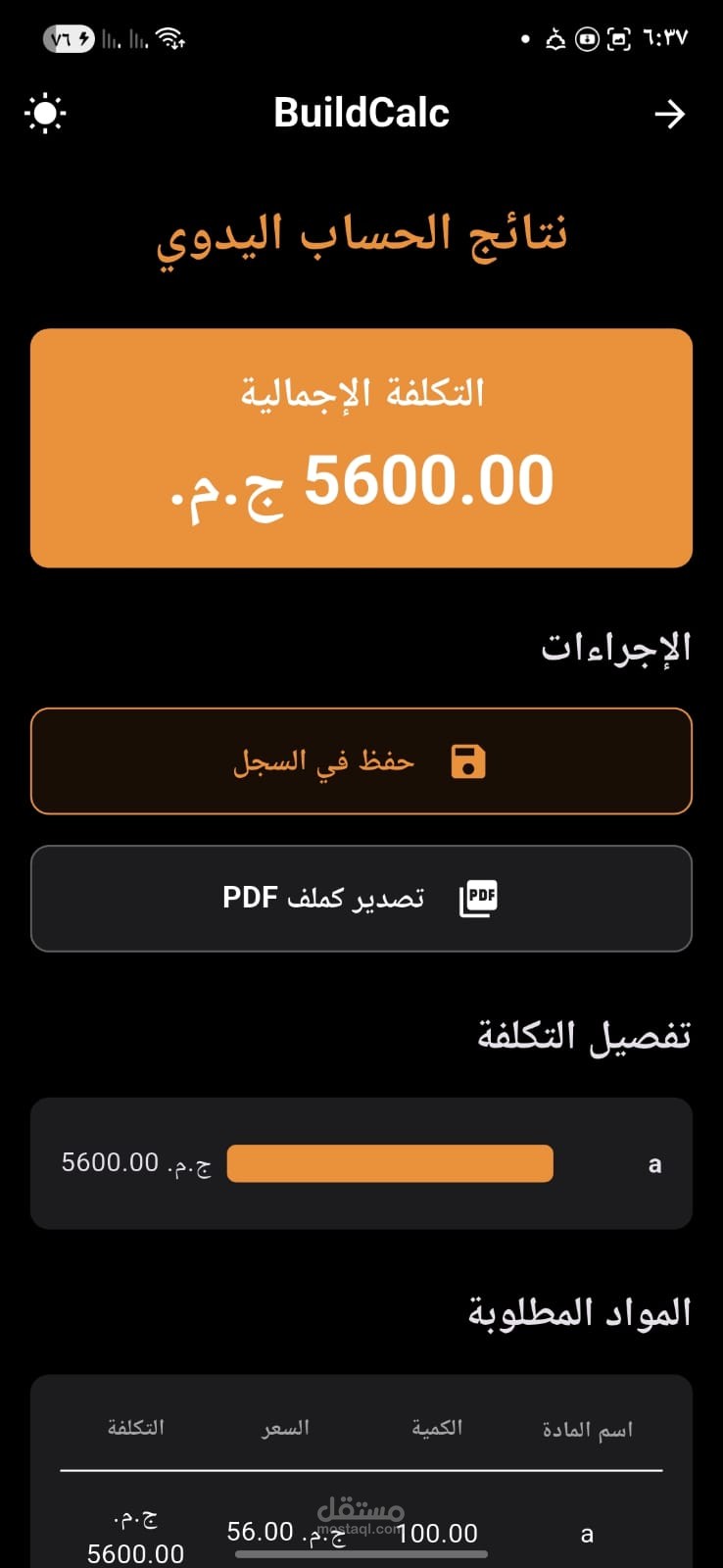Toggle the light/dark theme sun icon
The height and width of the screenshot is (1568, 723).
(45, 114)
